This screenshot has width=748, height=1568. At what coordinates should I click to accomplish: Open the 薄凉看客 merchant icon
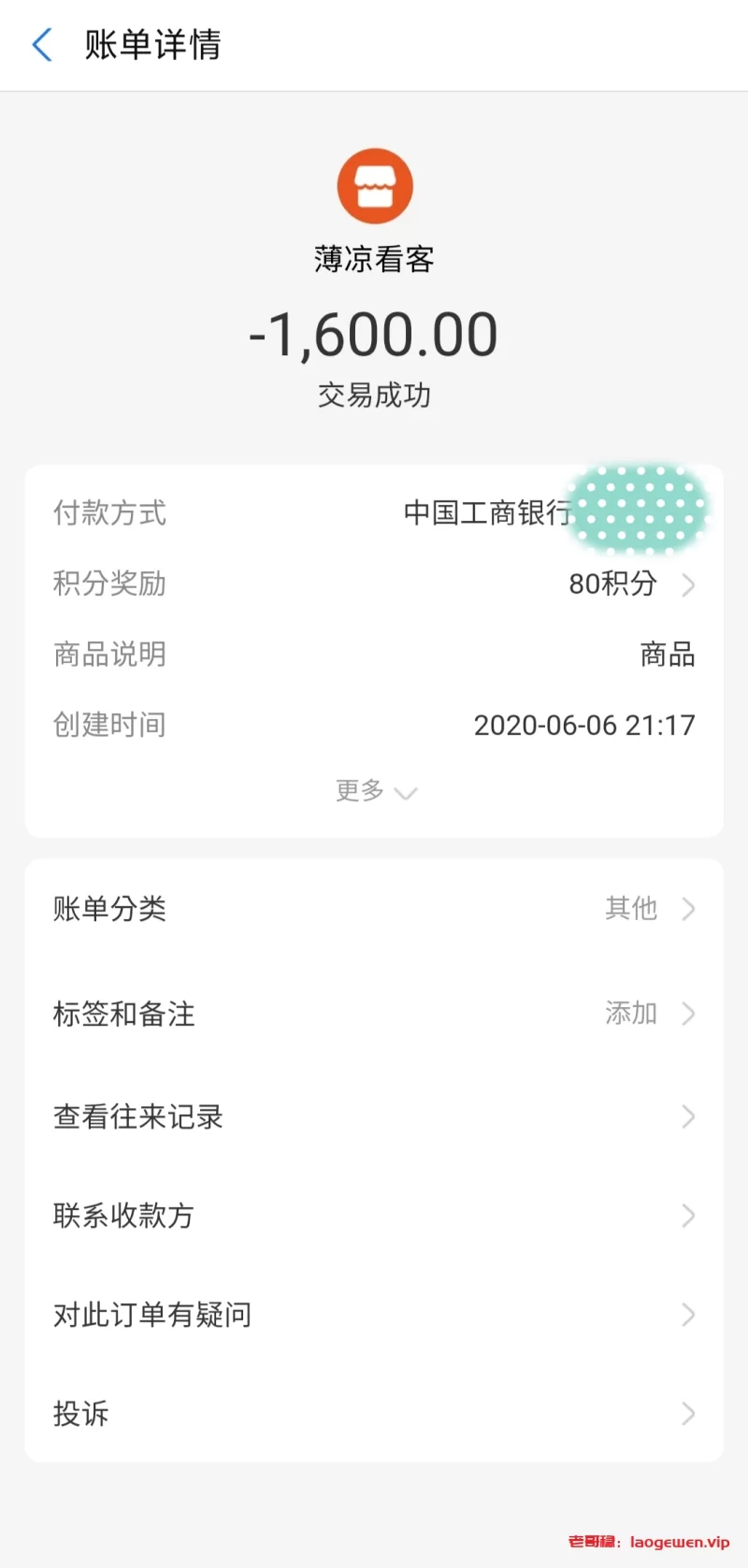[374, 186]
